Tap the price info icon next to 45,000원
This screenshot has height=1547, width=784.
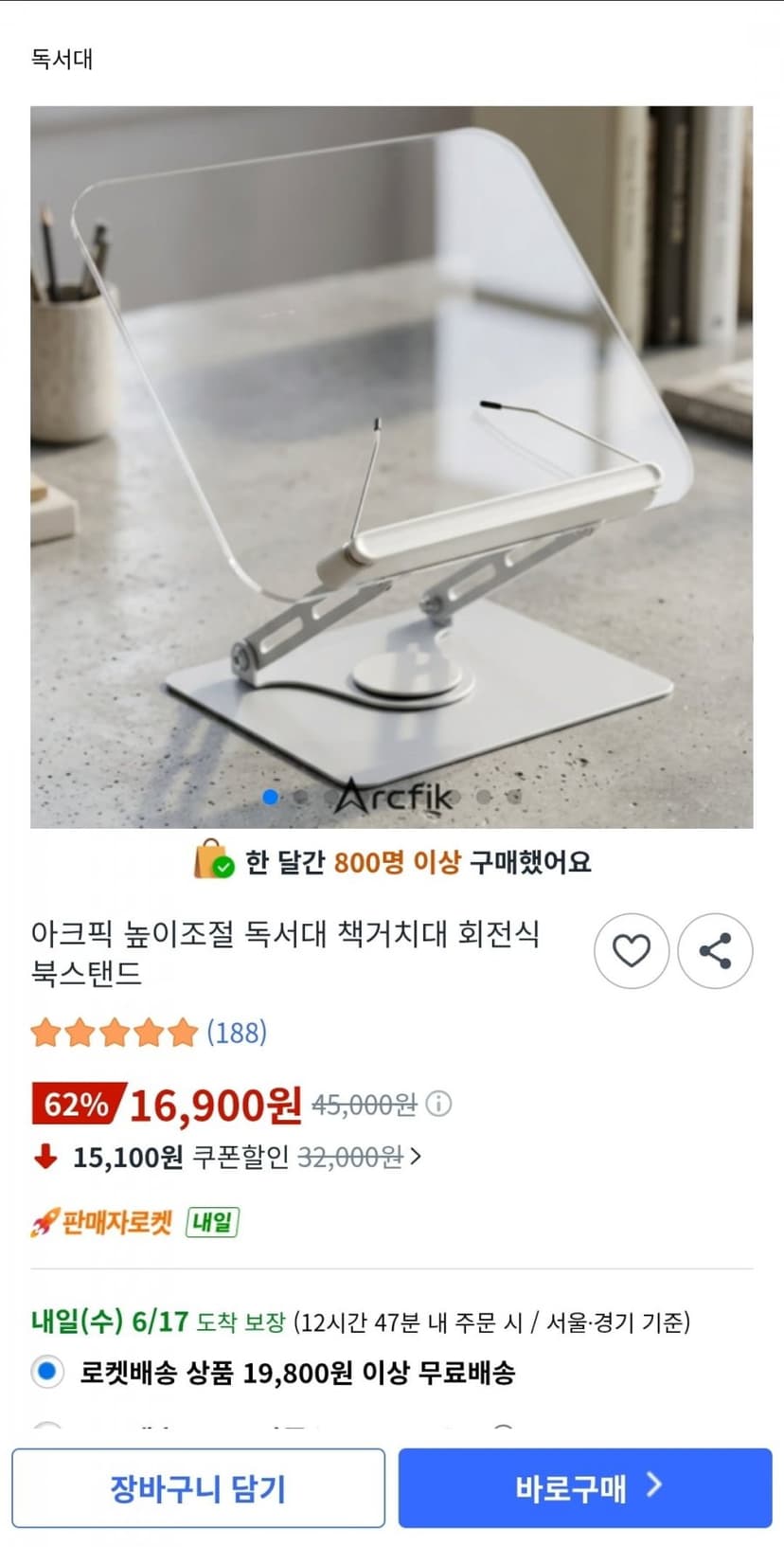pos(438,1104)
